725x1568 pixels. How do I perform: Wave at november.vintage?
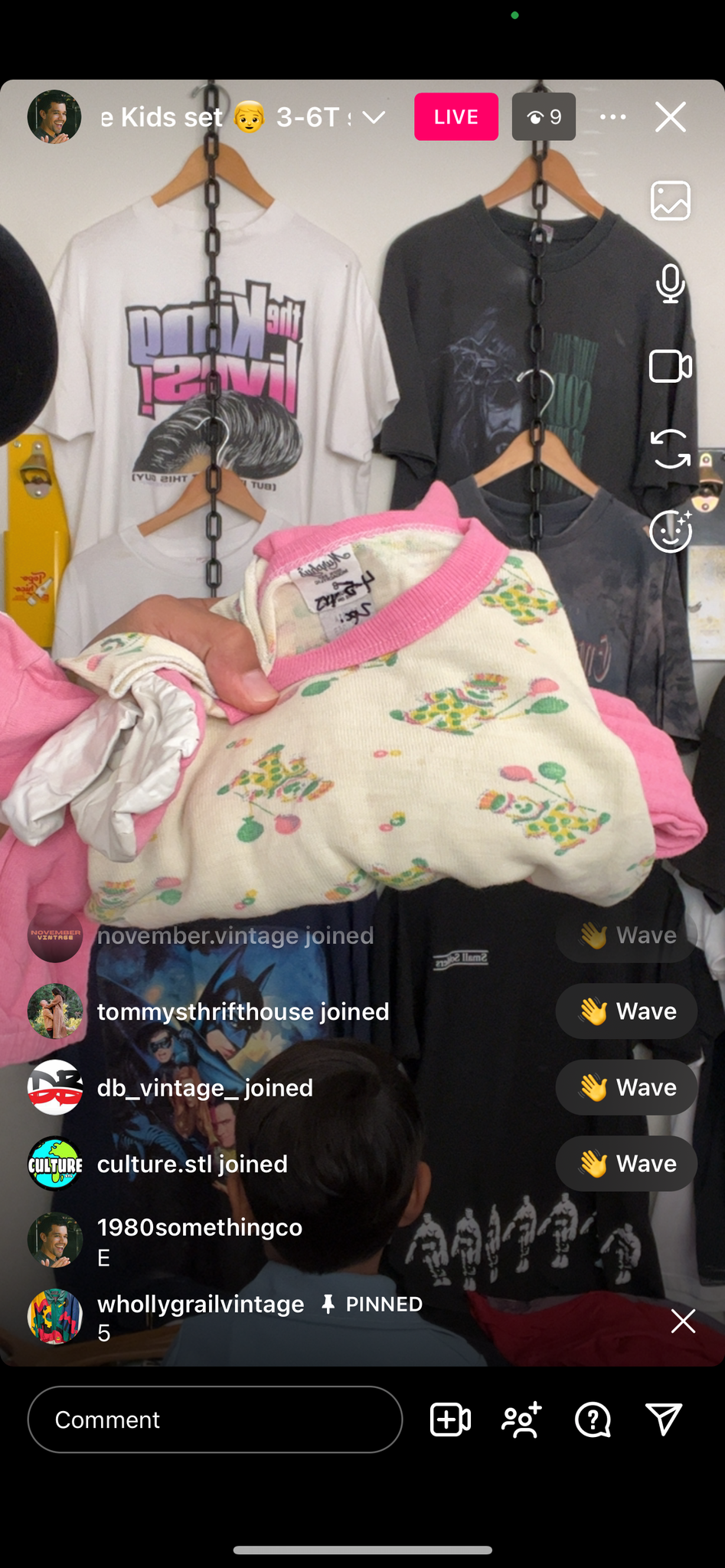pos(626,935)
